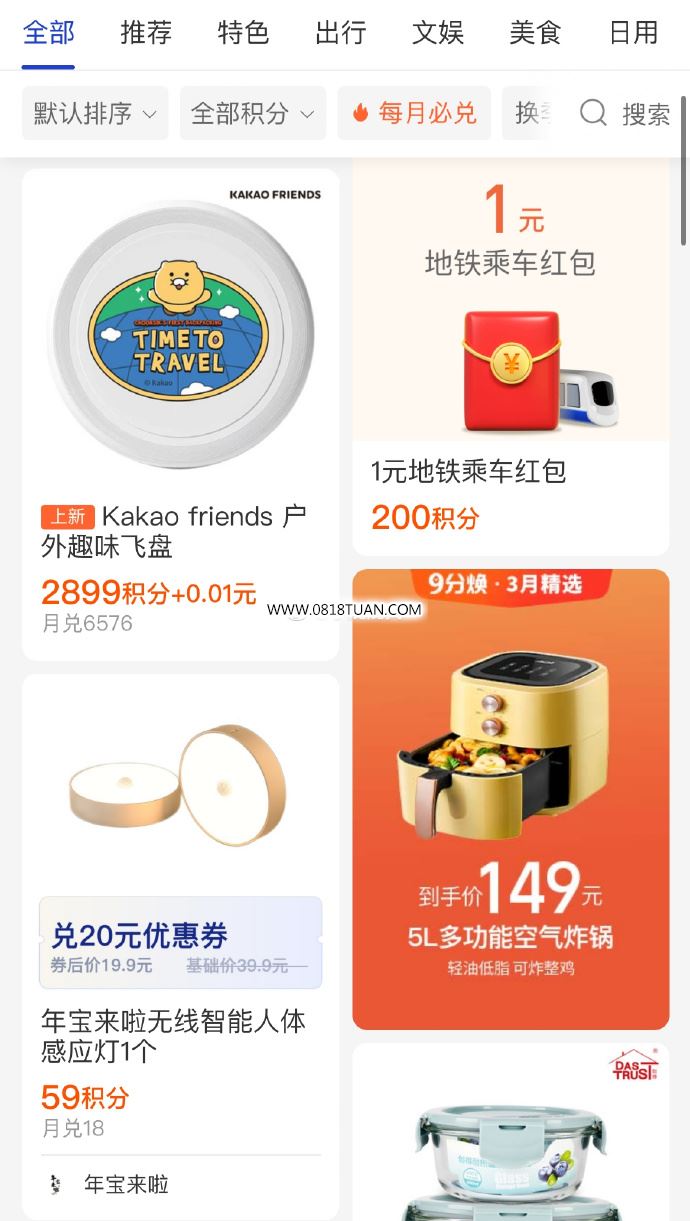The width and height of the screenshot is (690, 1221).
Task: Switch to the 出行 tab
Action: tap(341, 33)
